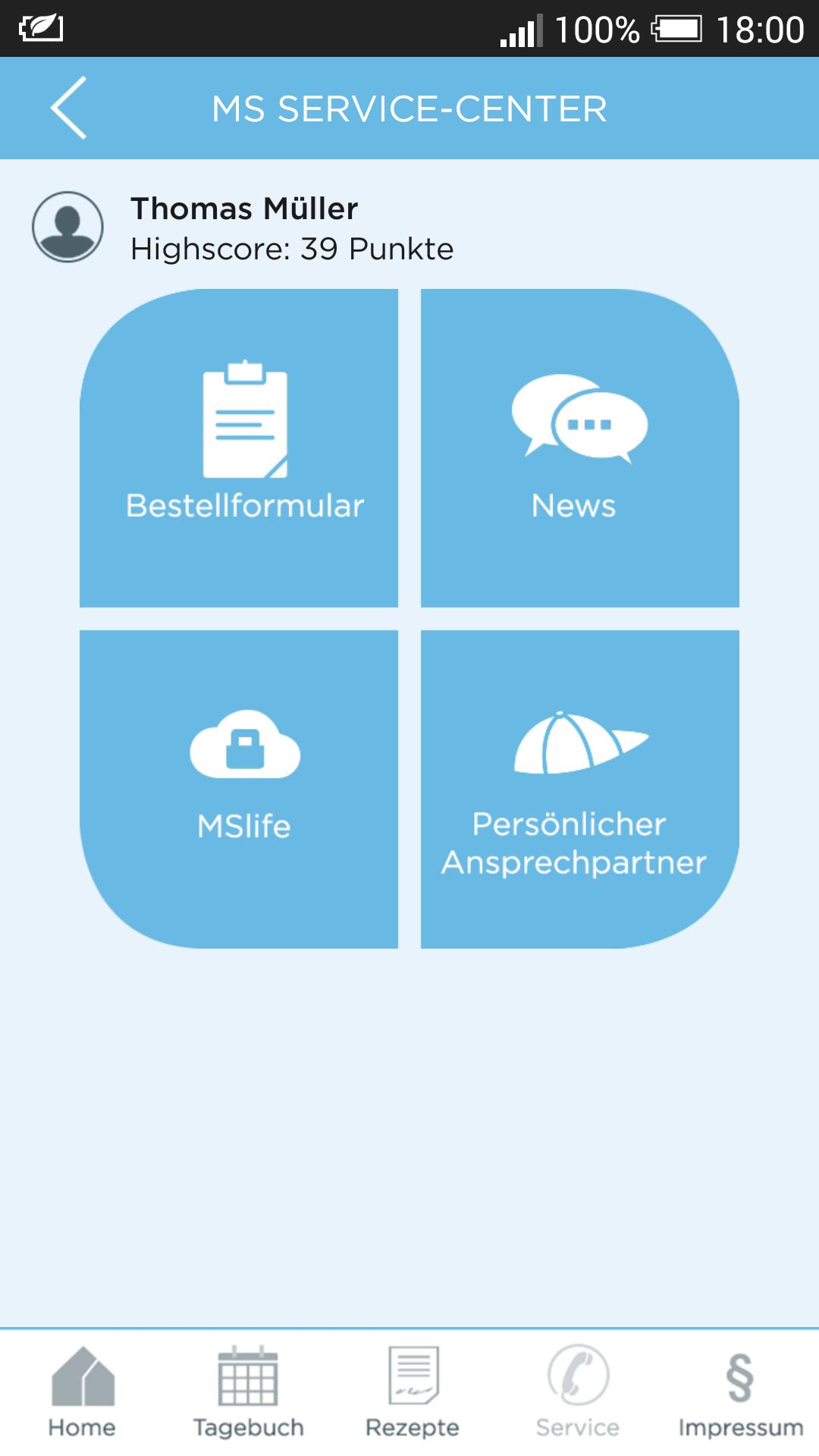Open the Persönlicher Ansprechpartner tile
819x1456 pixels.
point(580,789)
